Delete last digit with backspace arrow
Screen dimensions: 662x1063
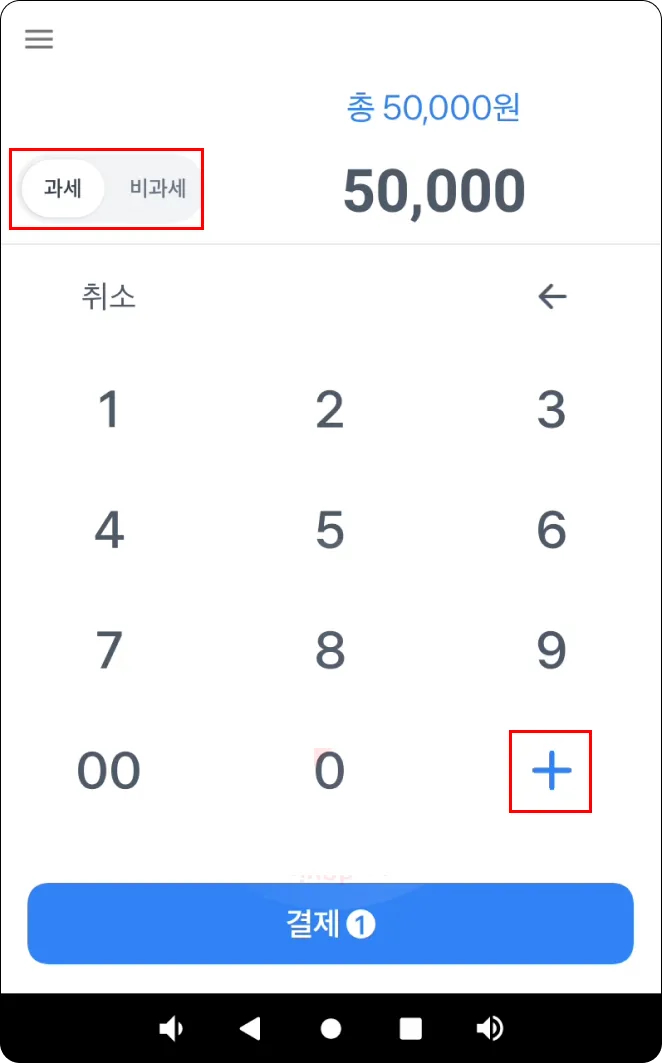click(x=552, y=296)
